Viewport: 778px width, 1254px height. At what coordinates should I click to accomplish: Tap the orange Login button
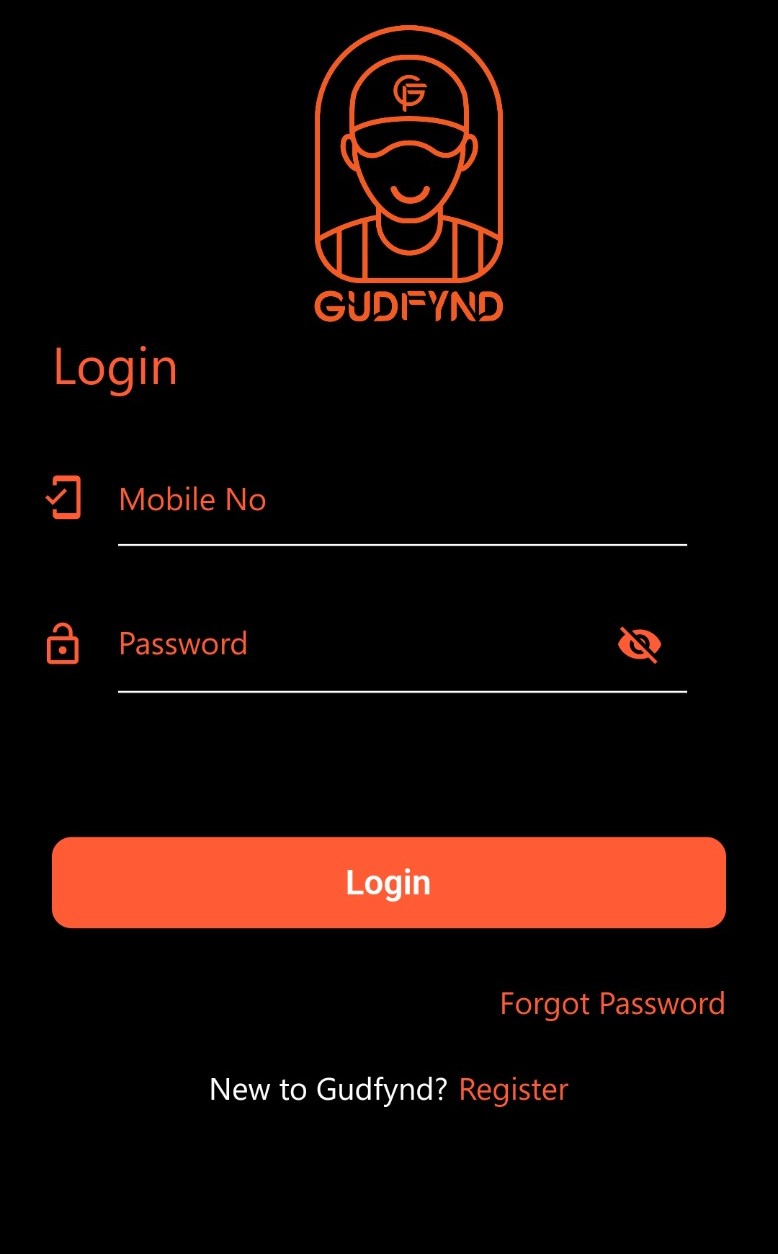coord(389,882)
